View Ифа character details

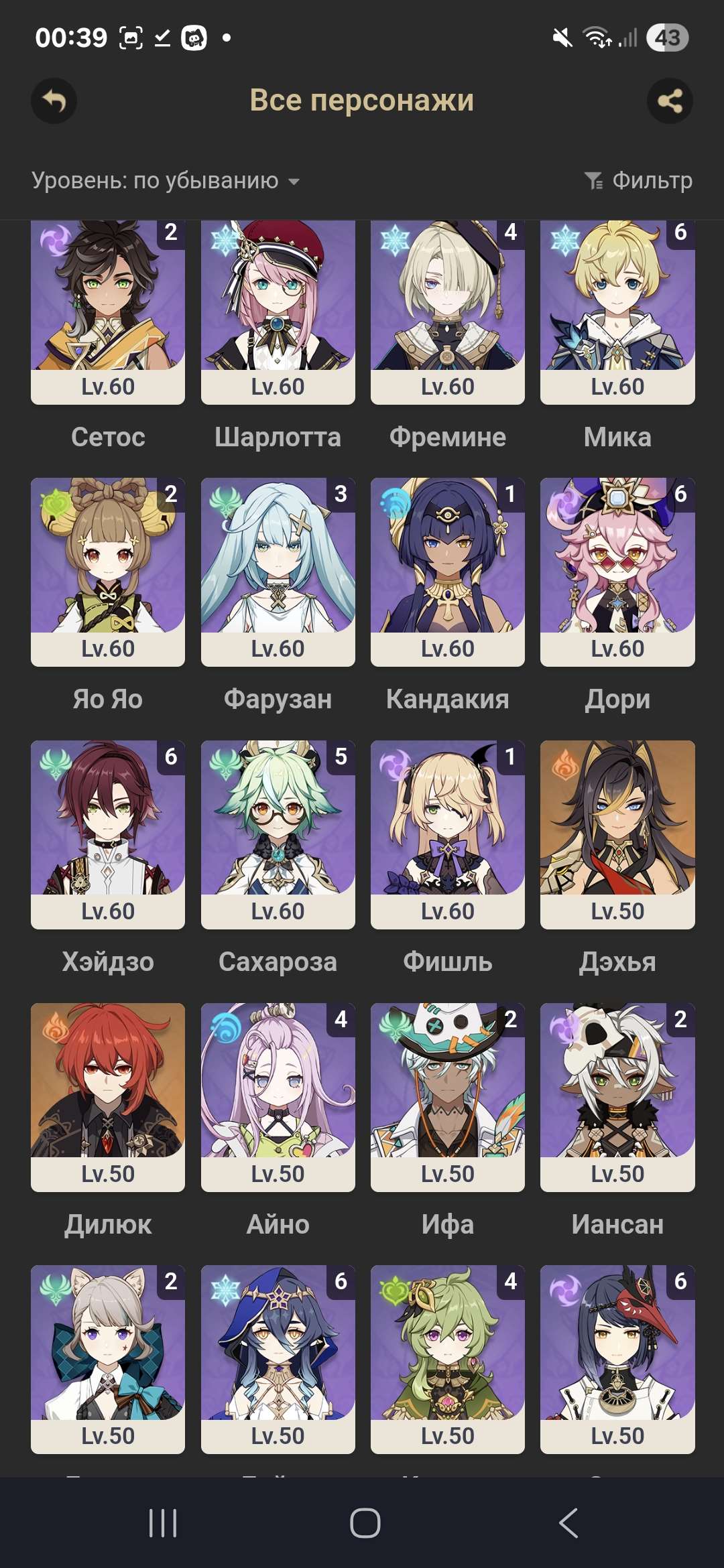coord(447,1097)
